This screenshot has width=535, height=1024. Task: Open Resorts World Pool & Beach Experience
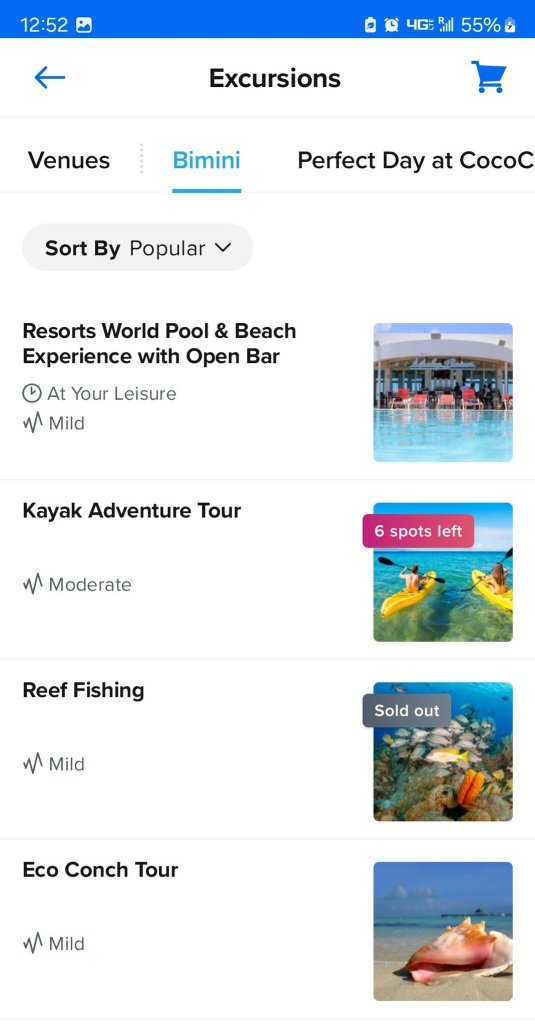pos(267,392)
